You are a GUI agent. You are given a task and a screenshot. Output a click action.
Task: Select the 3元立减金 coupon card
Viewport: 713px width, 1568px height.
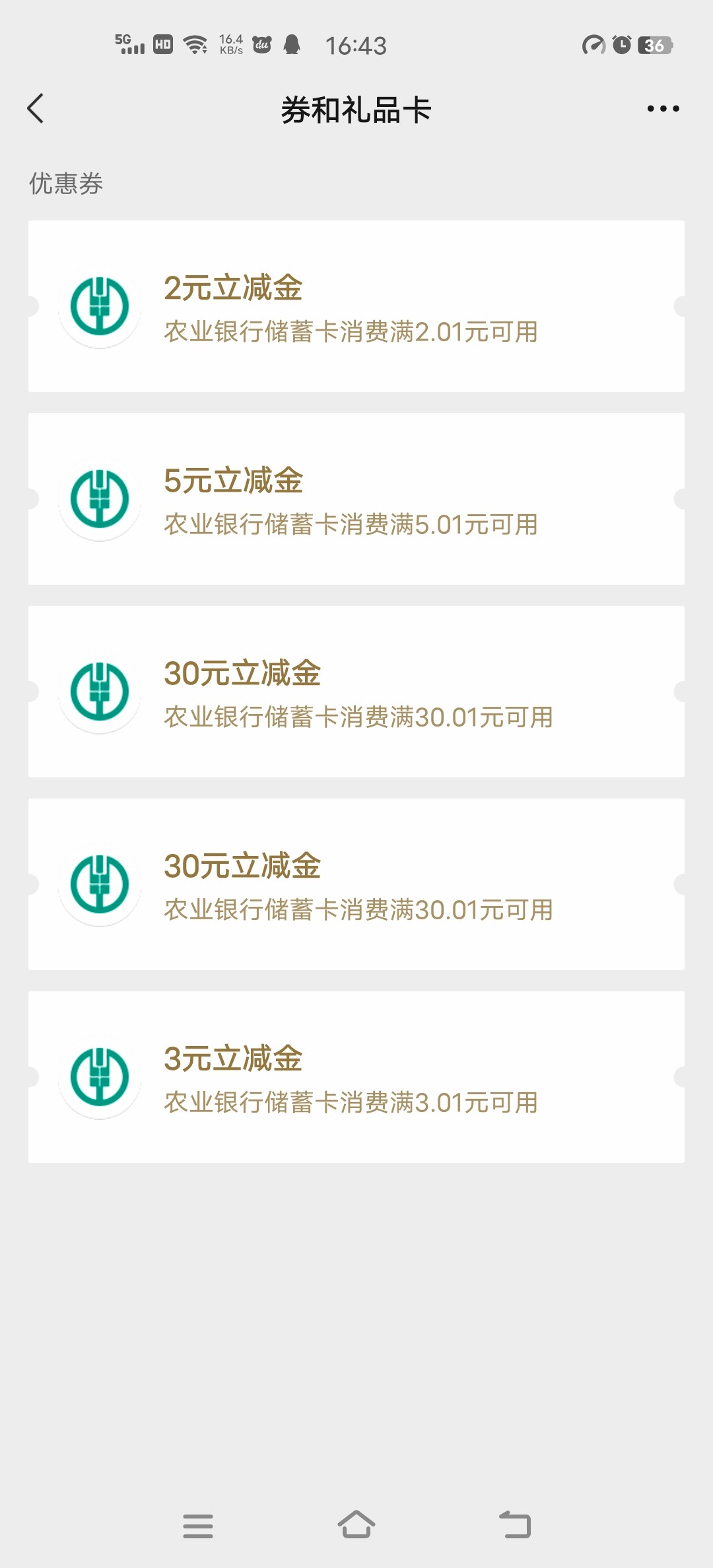(356, 1077)
